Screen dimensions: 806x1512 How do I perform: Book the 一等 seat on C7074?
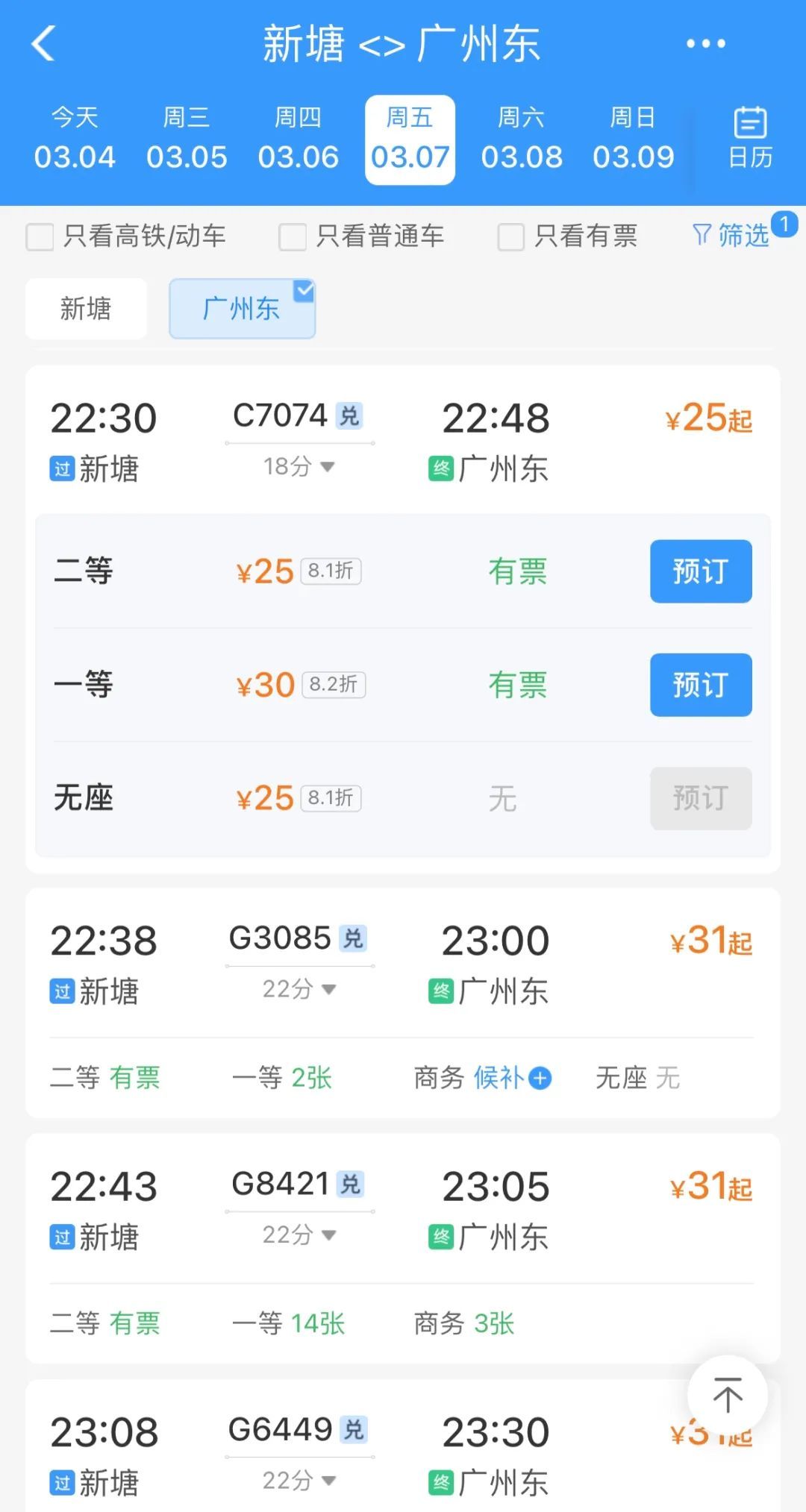[700, 685]
